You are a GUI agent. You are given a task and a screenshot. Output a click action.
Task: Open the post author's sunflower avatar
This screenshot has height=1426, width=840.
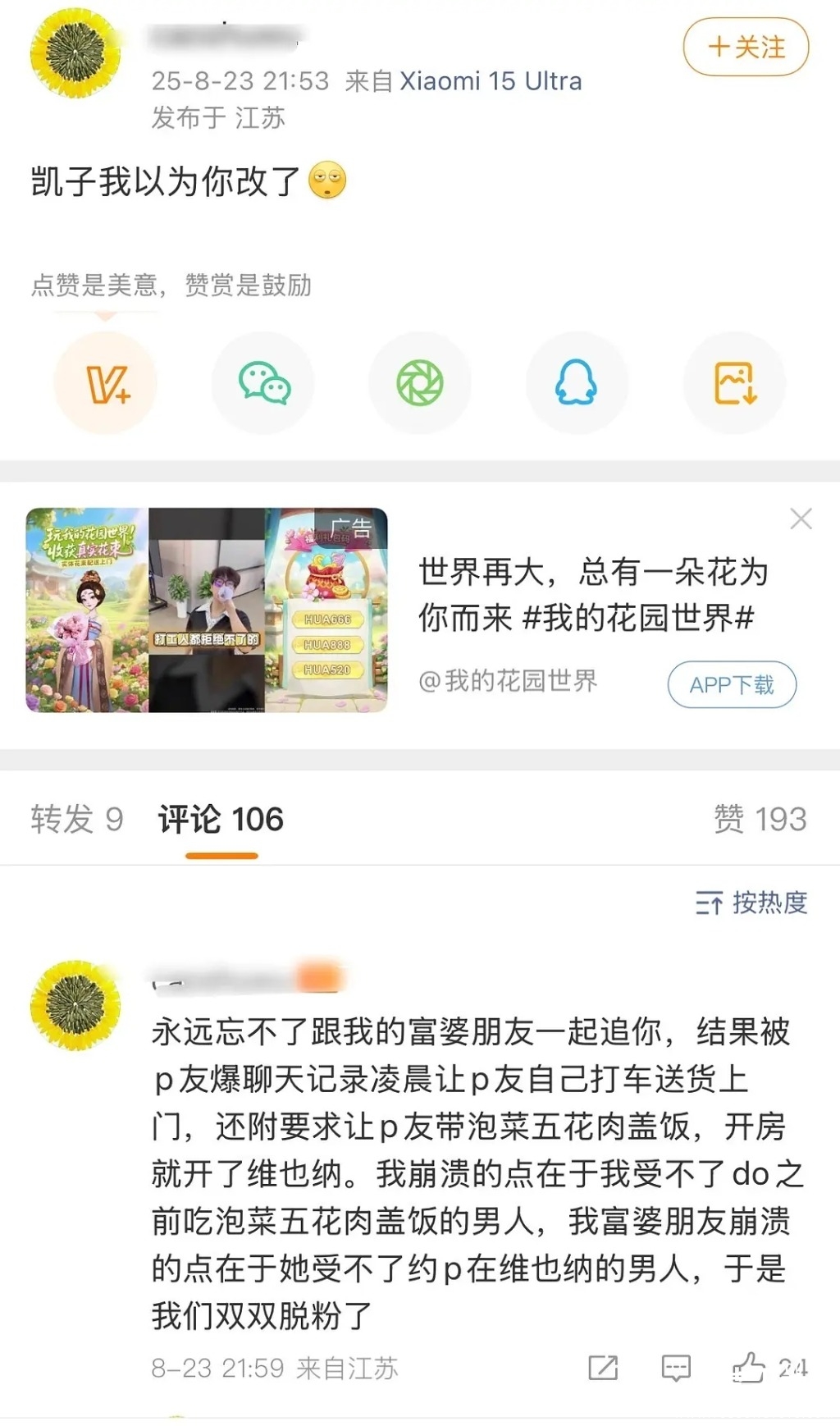click(75, 53)
